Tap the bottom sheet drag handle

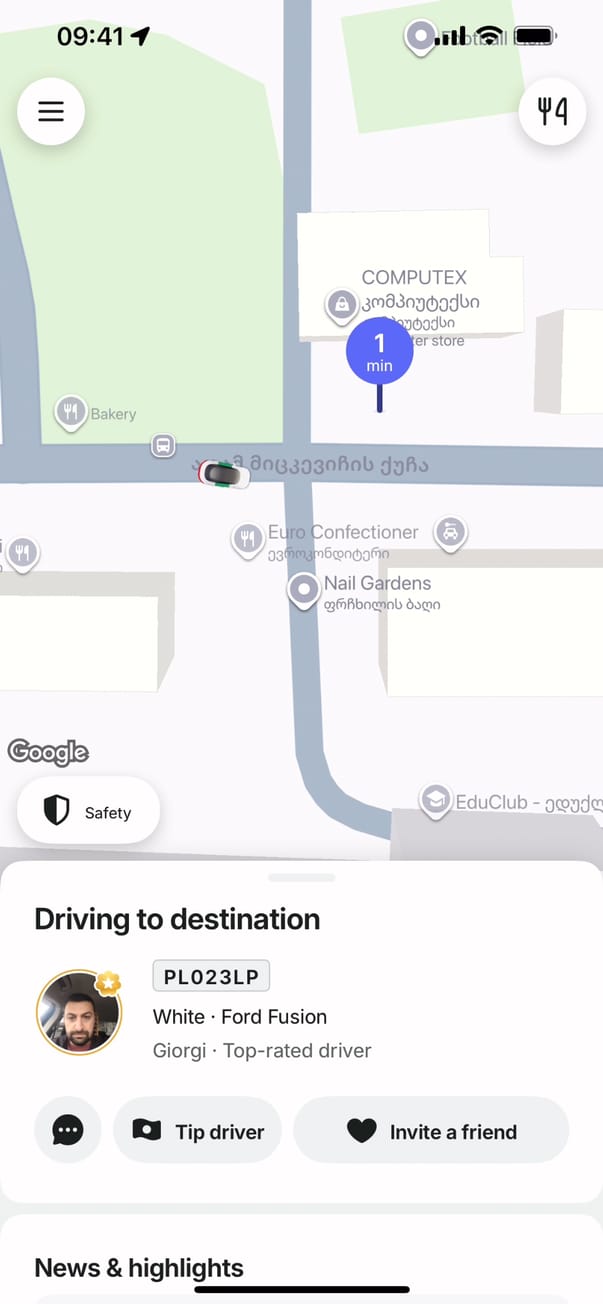tap(301, 877)
